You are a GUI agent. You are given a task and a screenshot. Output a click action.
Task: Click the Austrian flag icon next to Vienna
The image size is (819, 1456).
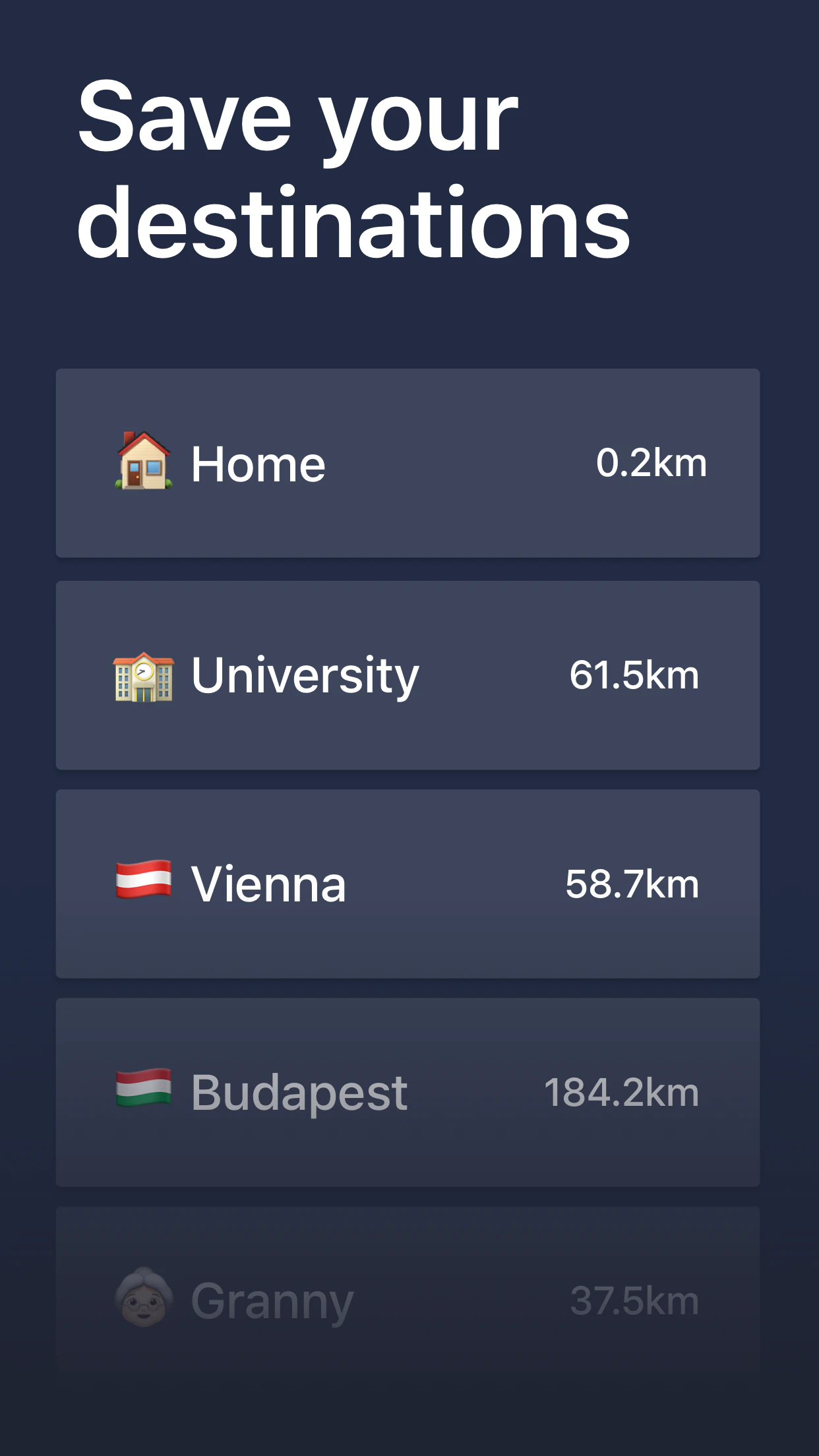click(x=144, y=882)
